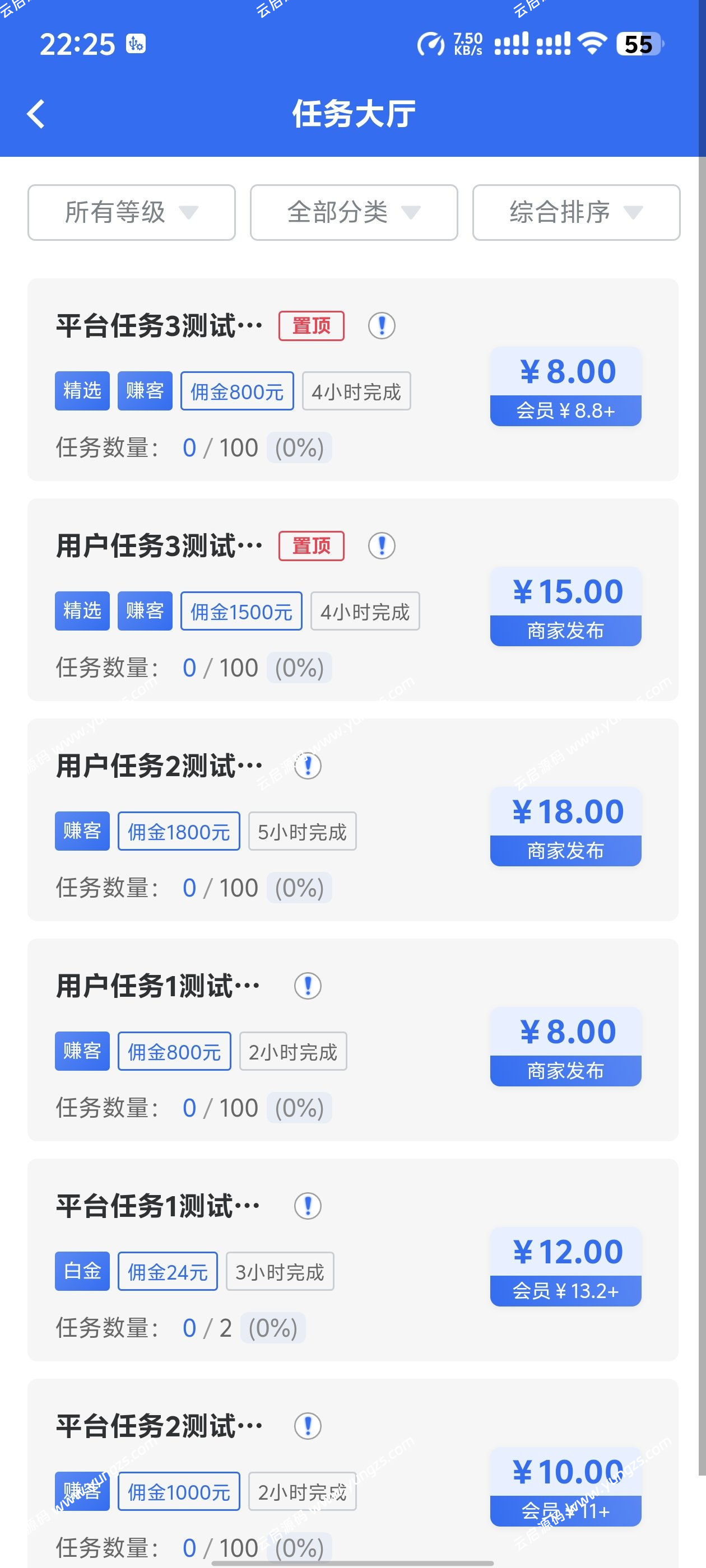The width and height of the screenshot is (706, 1568).
Task: Tap the network speed indicator showing 7.50 KB/s
Action: coord(449,44)
